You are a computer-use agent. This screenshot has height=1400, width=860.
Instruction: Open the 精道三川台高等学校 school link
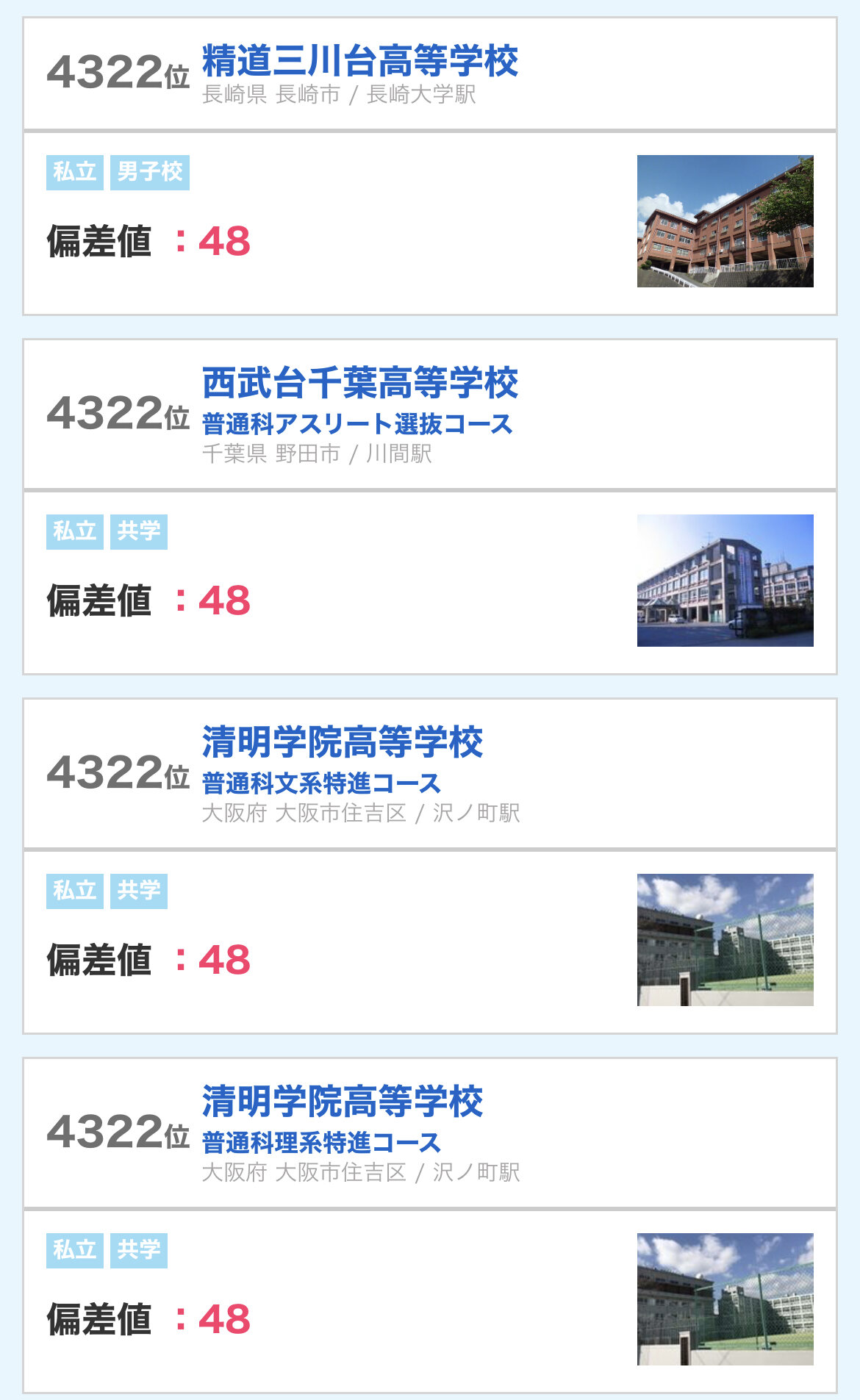[x=359, y=61]
